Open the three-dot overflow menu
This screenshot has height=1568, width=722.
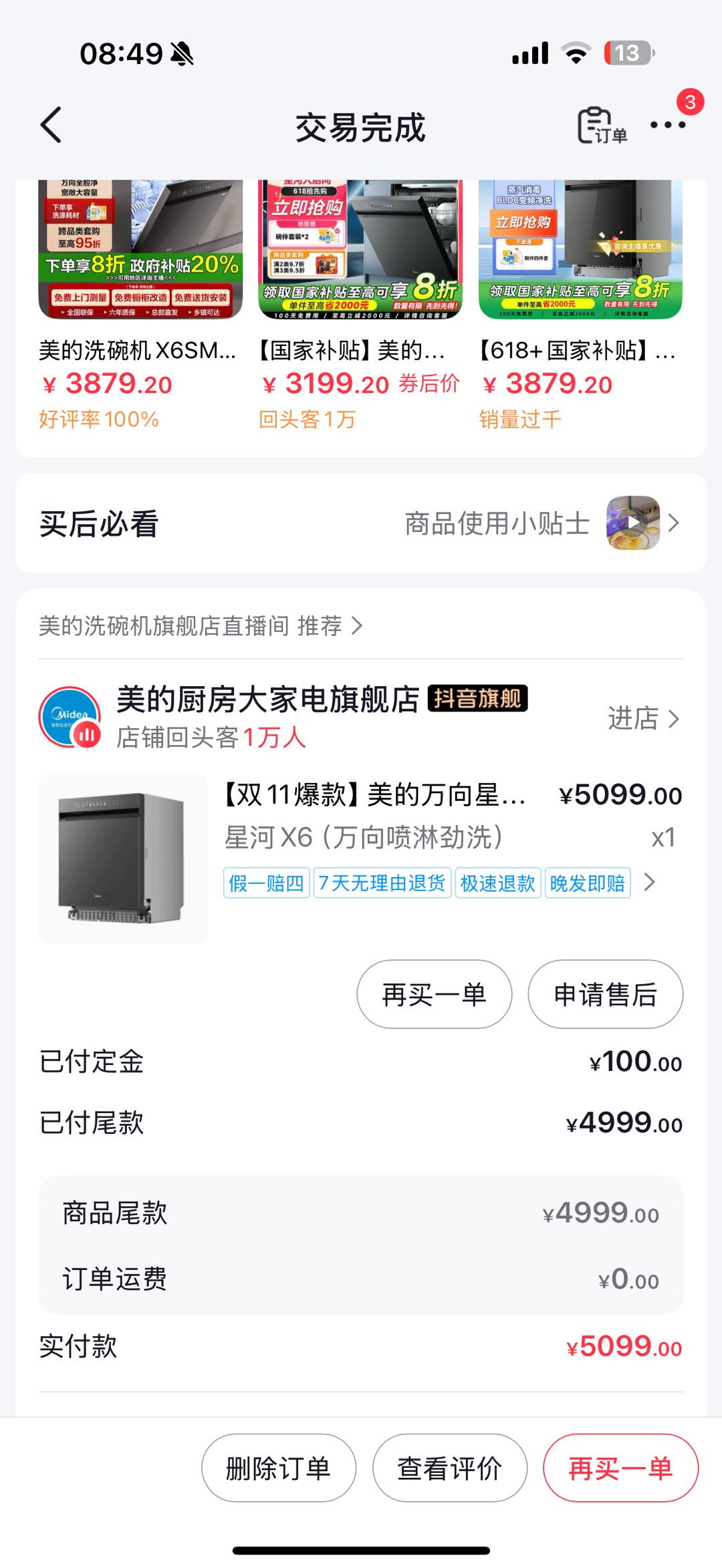pyautogui.click(x=668, y=125)
